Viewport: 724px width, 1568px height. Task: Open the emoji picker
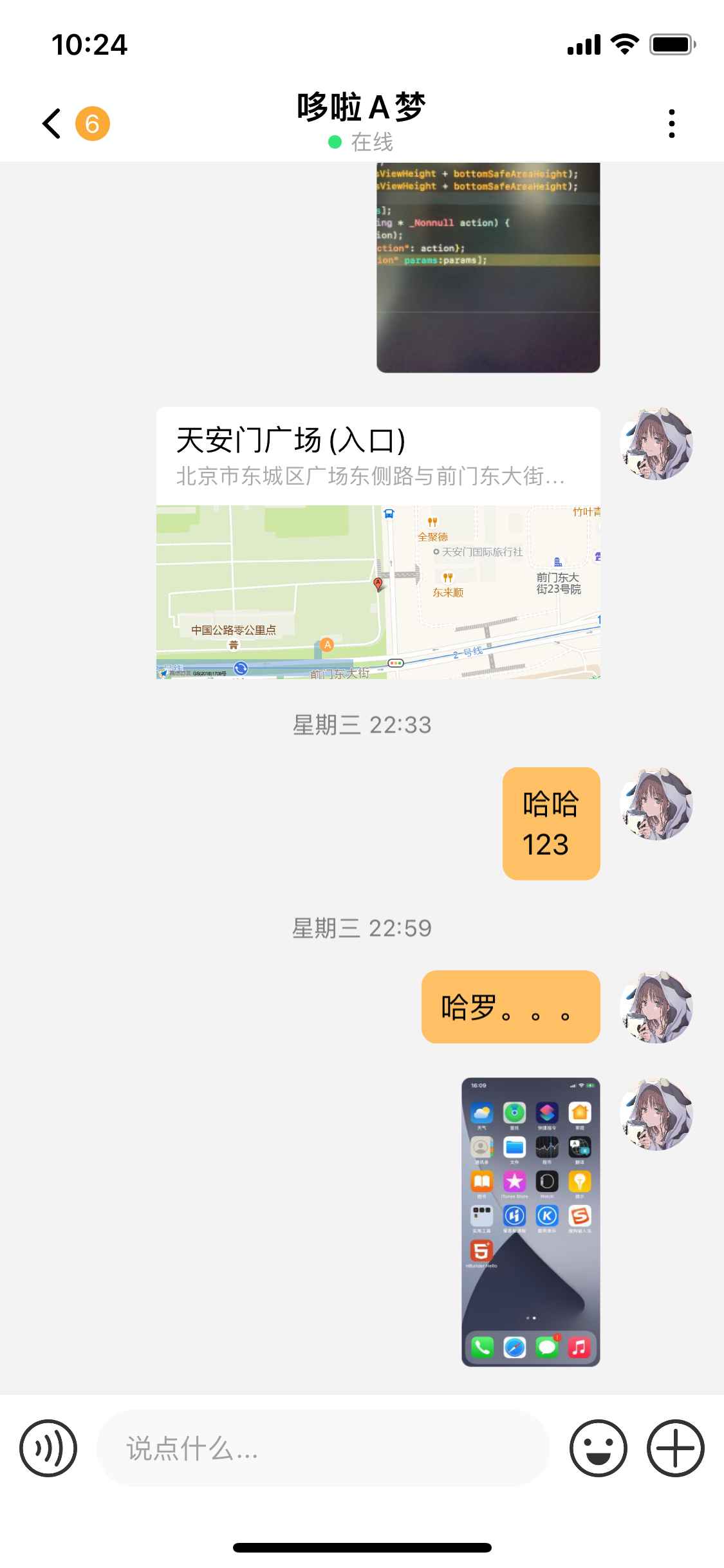[x=599, y=1448]
